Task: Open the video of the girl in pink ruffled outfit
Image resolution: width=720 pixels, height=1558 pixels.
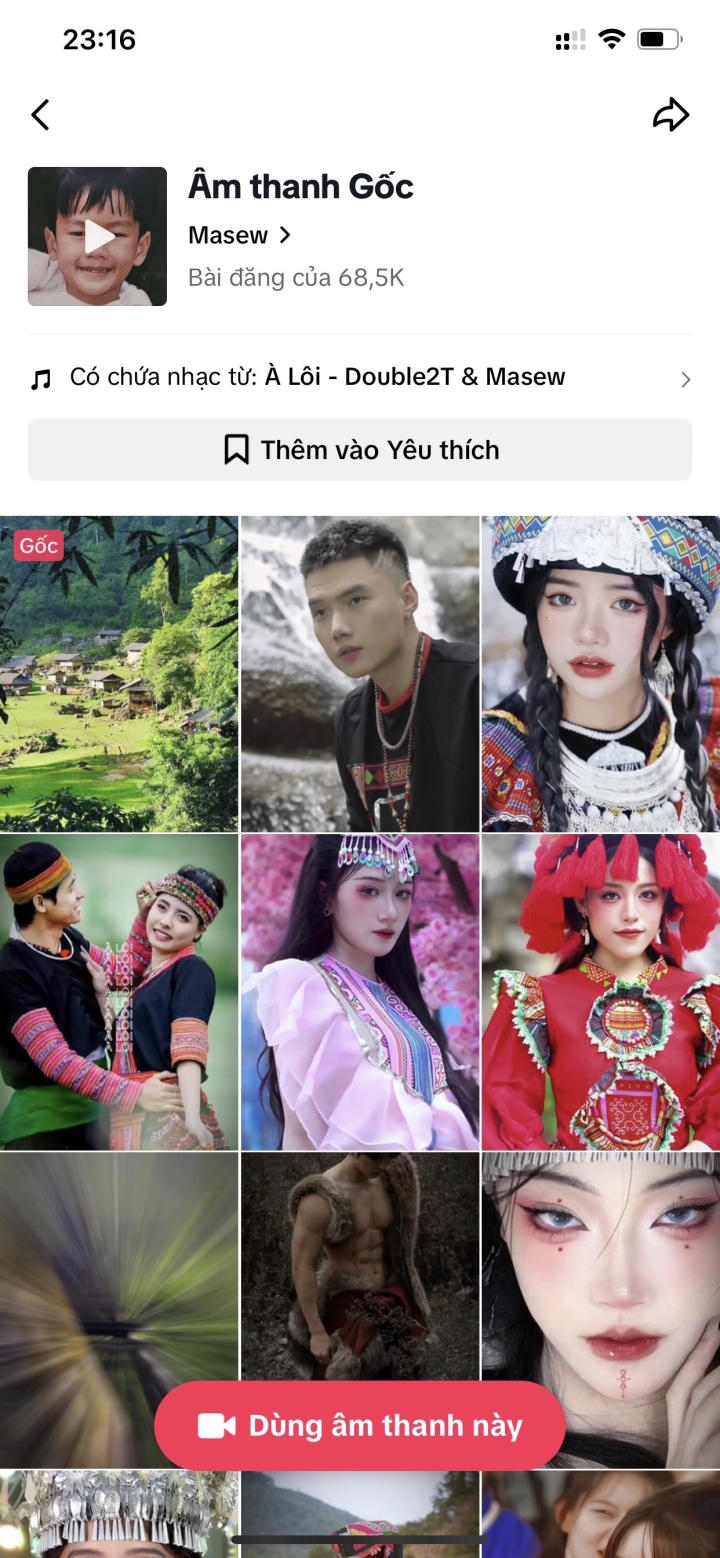Action: [x=360, y=992]
